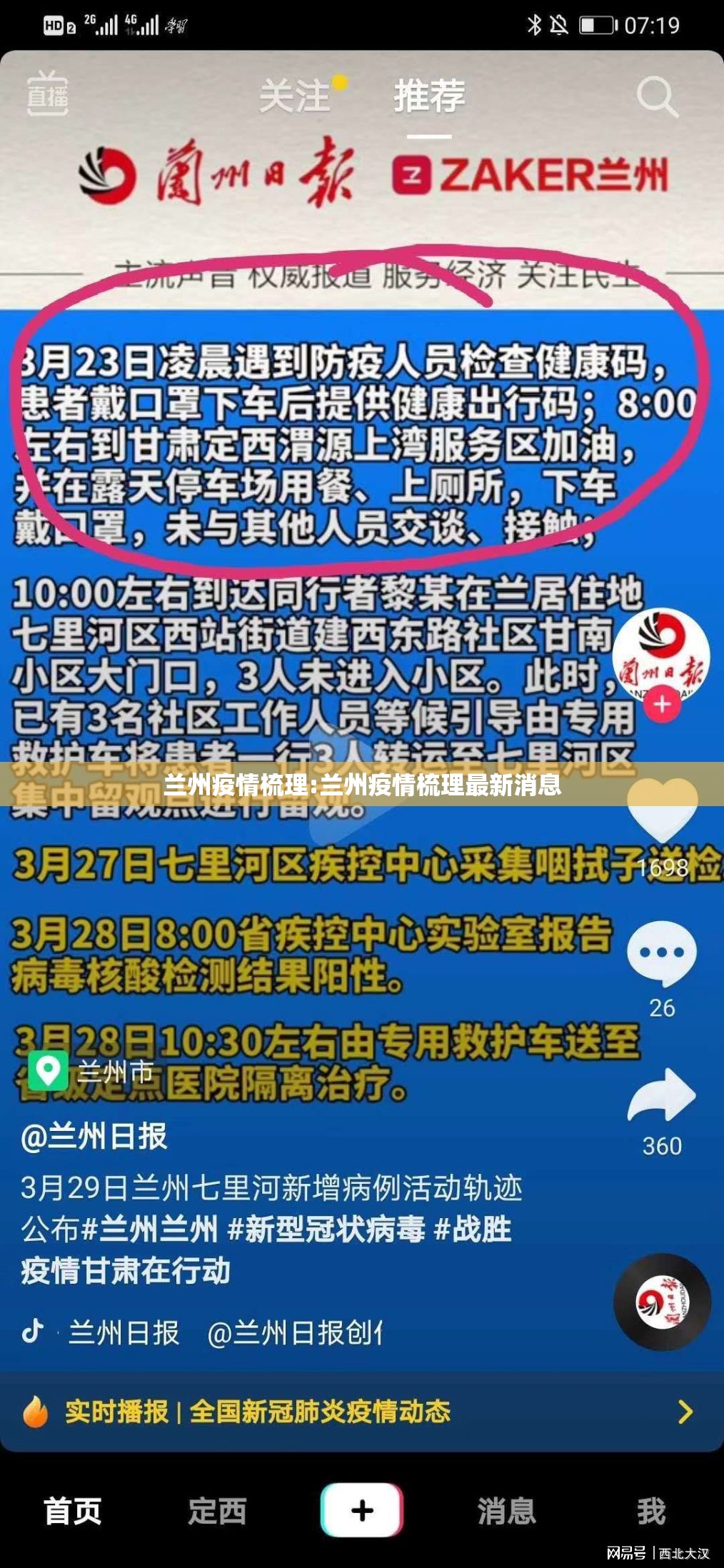The height and width of the screenshot is (1568, 724).
Task: Switch to the 定西 tab
Action: coord(217,1510)
